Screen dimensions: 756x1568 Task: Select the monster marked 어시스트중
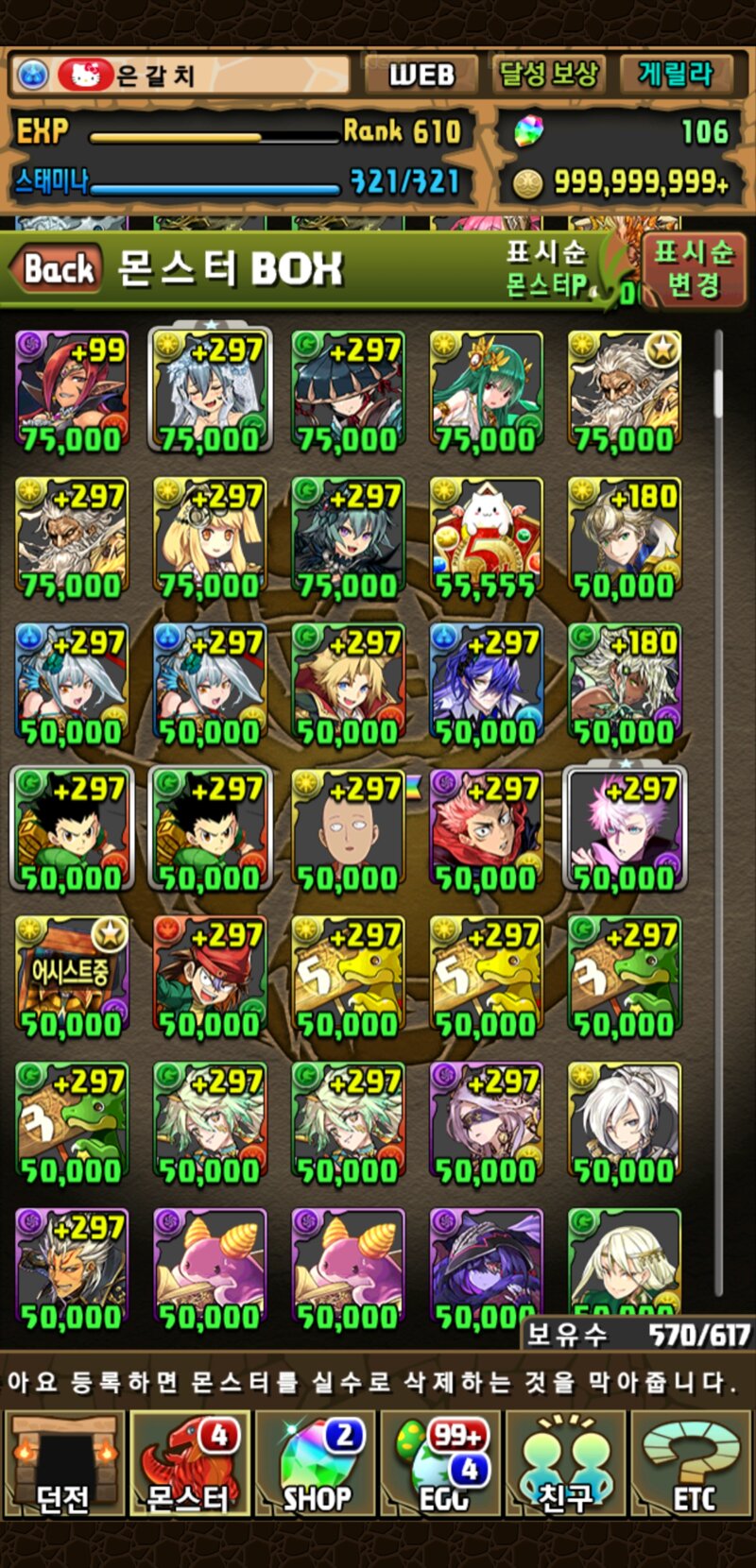72,977
